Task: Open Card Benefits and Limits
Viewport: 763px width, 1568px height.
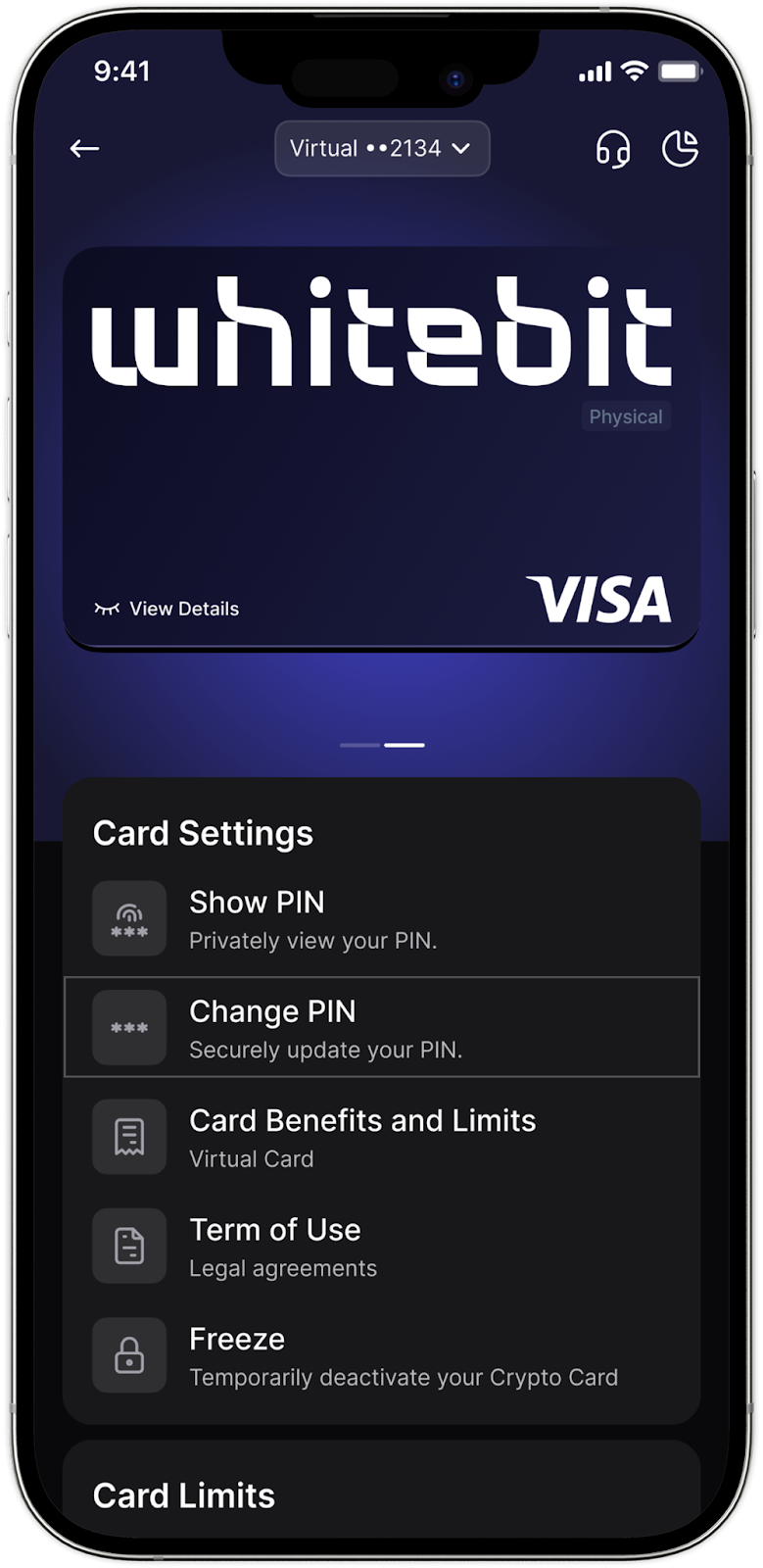Action: click(x=381, y=1138)
